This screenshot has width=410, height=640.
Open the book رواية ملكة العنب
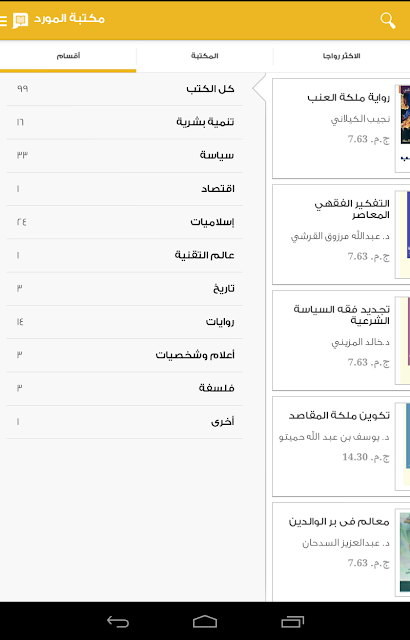coord(341,129)
